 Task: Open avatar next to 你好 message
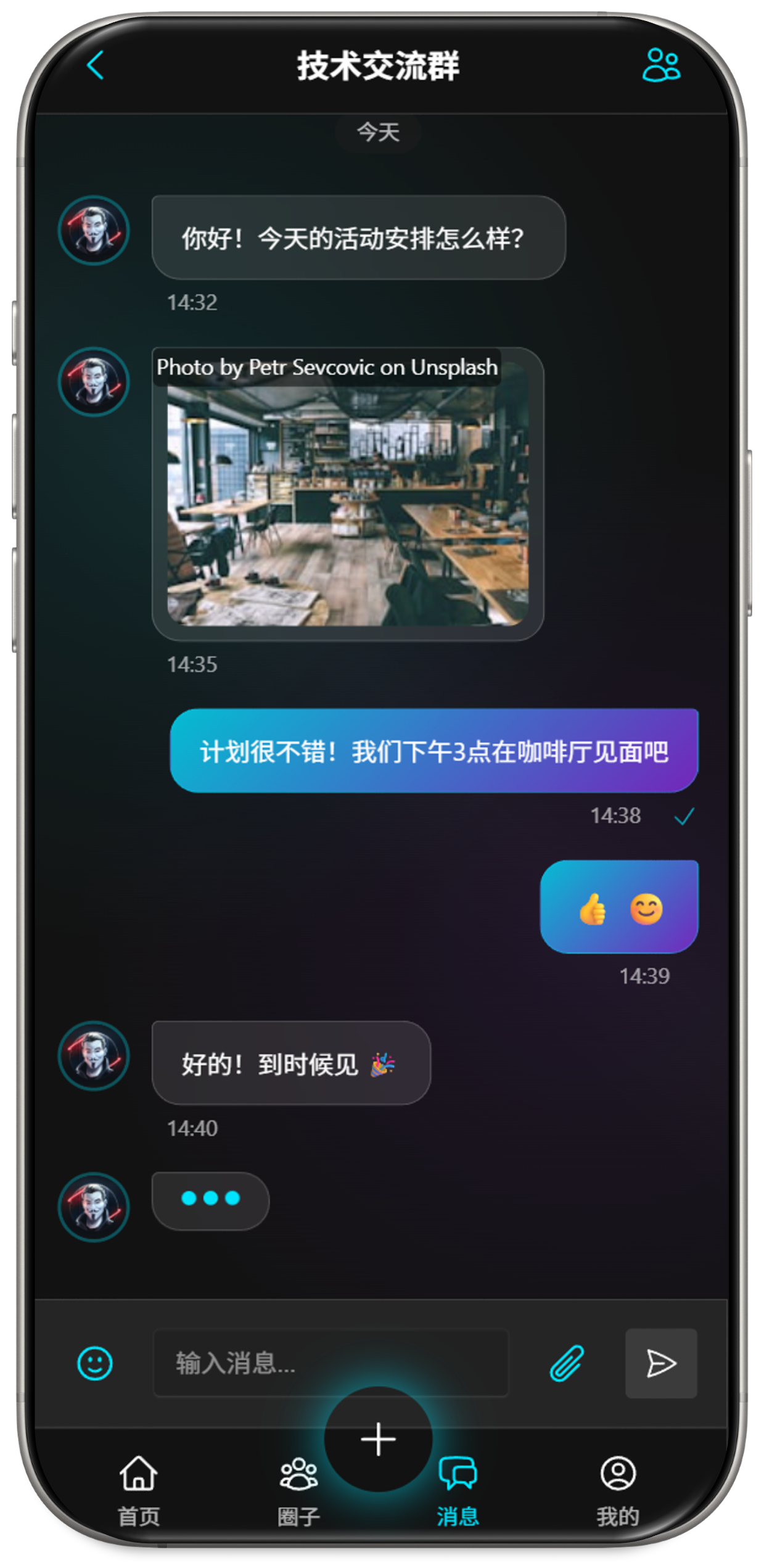[x=94, y=231]
